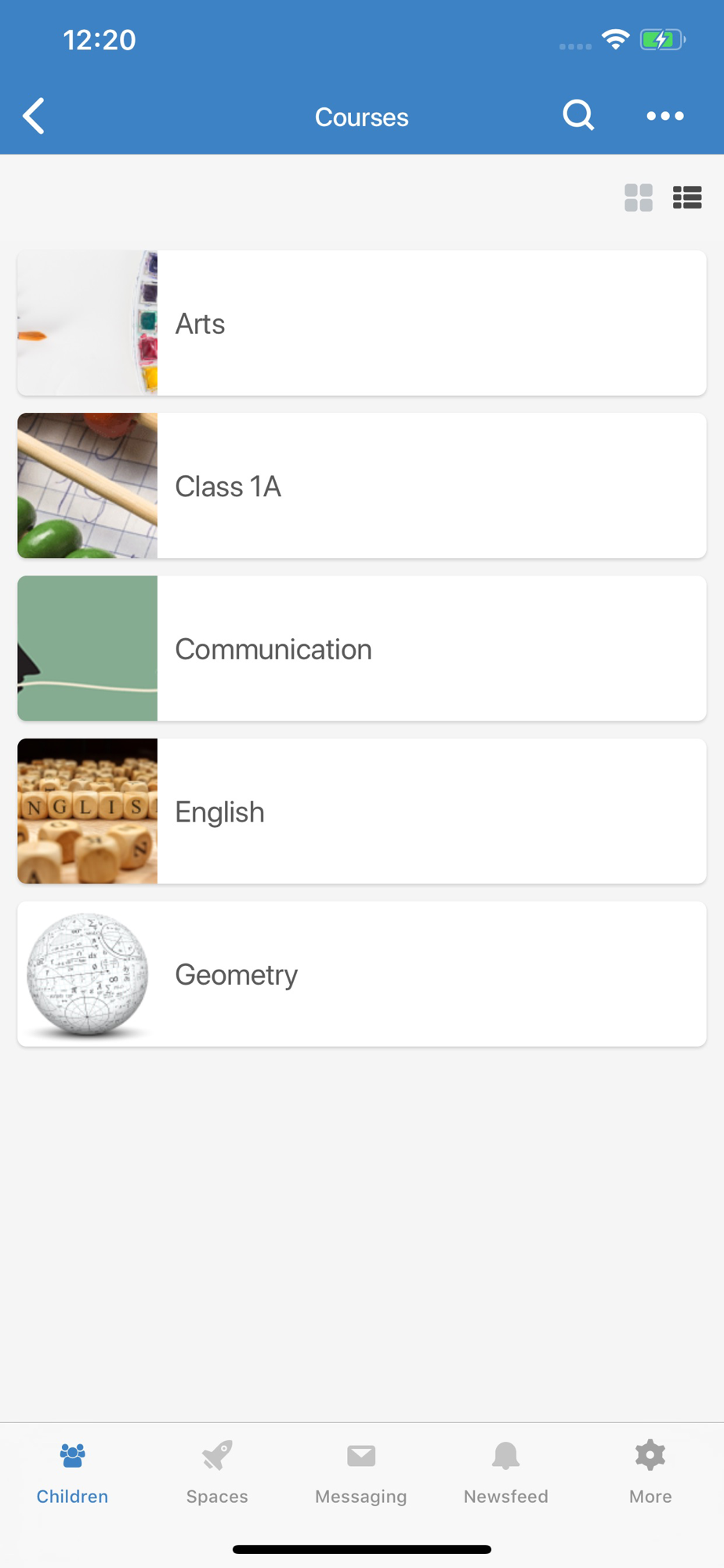The width and height of the screenshot is (724, 1568).
Task: Switch to the Spaces tab
Action: point(217,1473)
